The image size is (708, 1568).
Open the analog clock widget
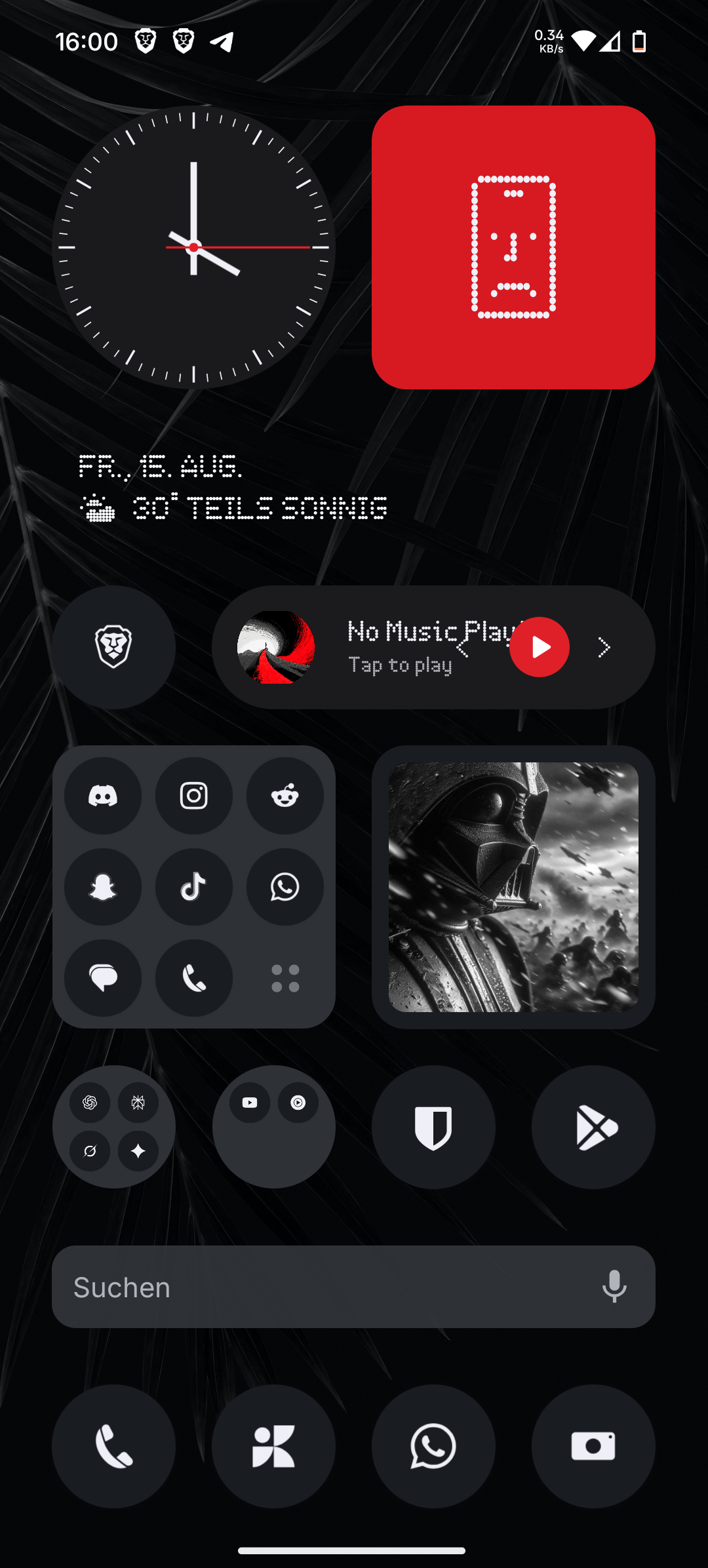click(x=194, y=247)
